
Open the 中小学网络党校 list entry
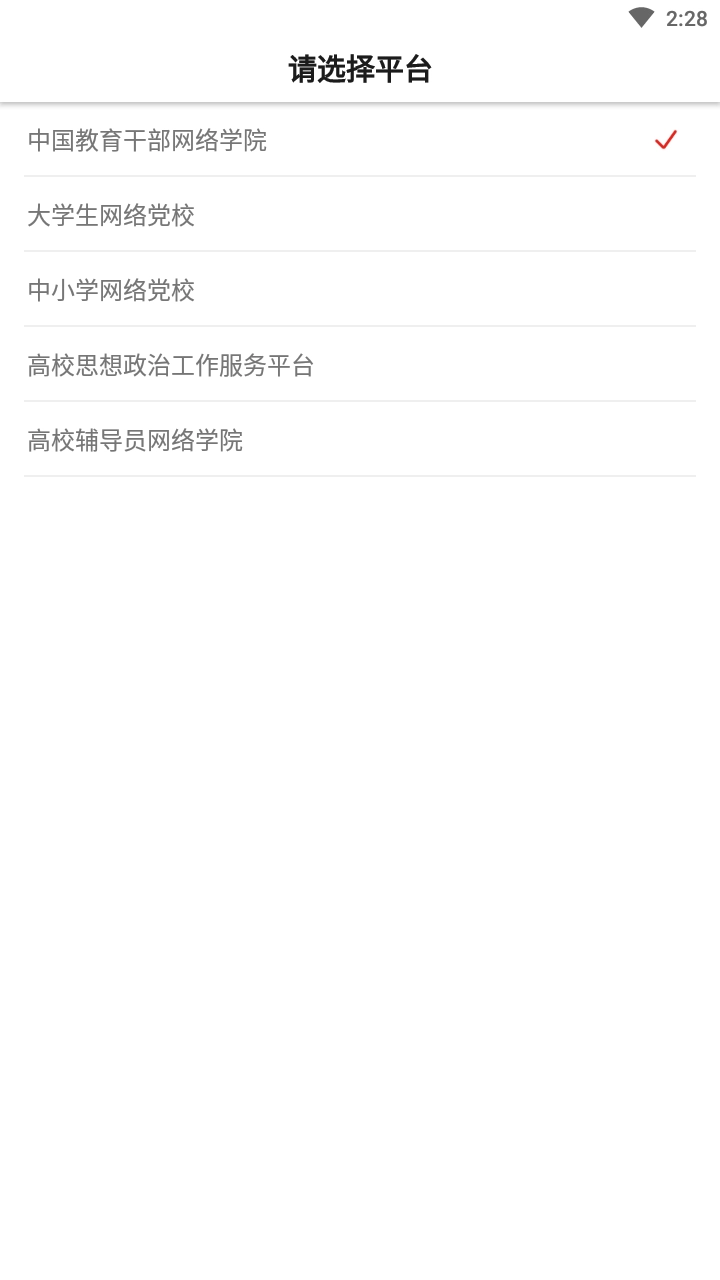point(360,291)
